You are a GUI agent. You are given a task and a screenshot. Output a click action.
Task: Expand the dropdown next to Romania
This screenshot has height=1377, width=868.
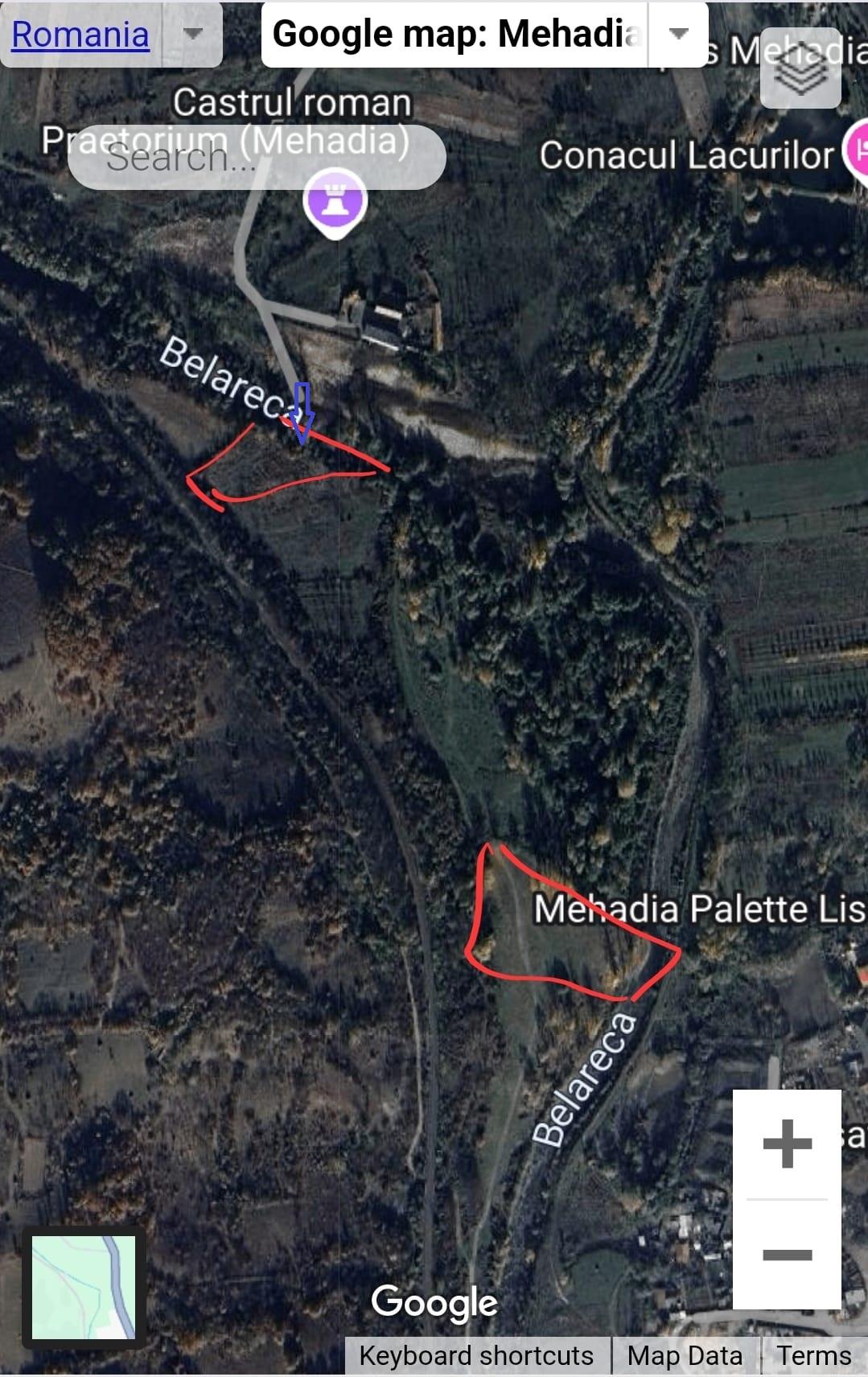(192, 34)
